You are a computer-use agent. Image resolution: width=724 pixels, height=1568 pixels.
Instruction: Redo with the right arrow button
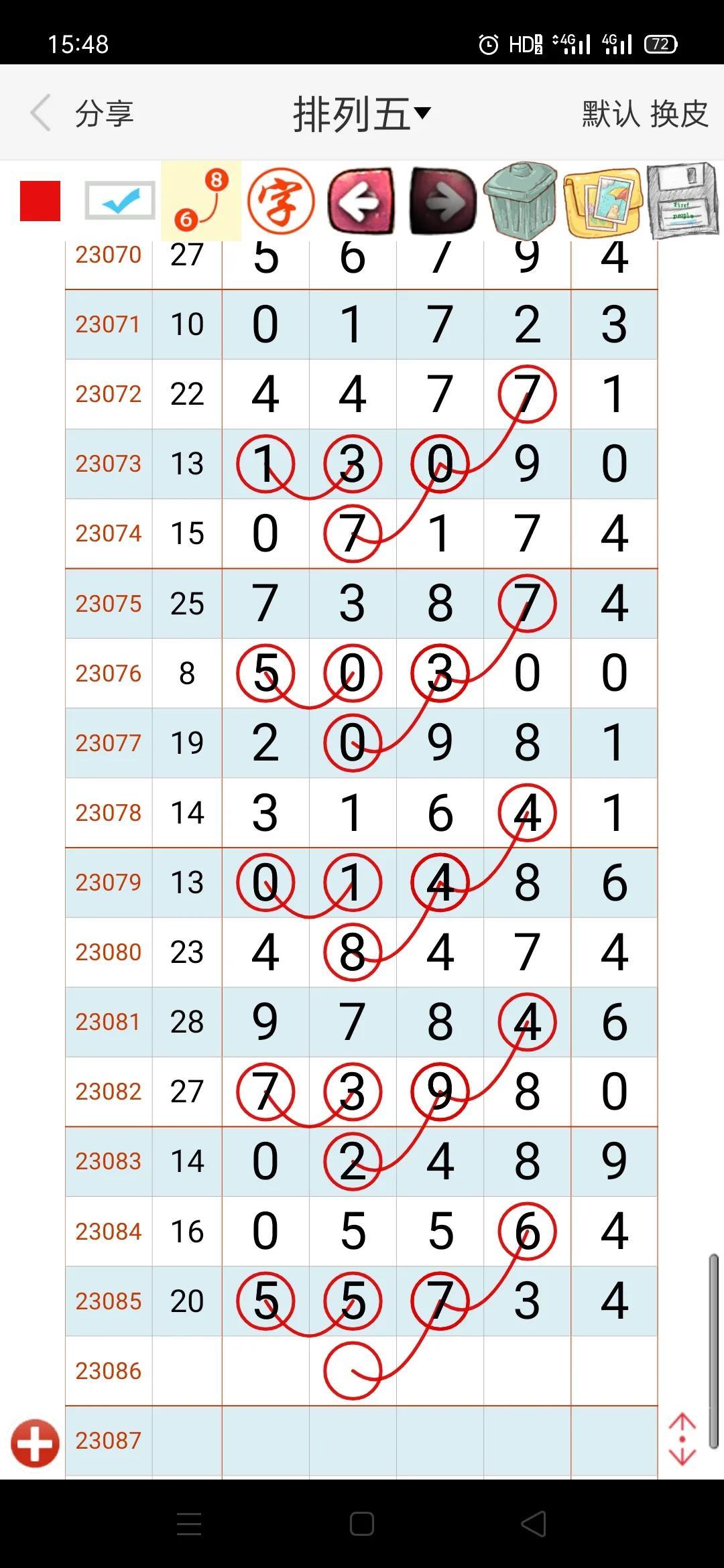pos(442,200)
